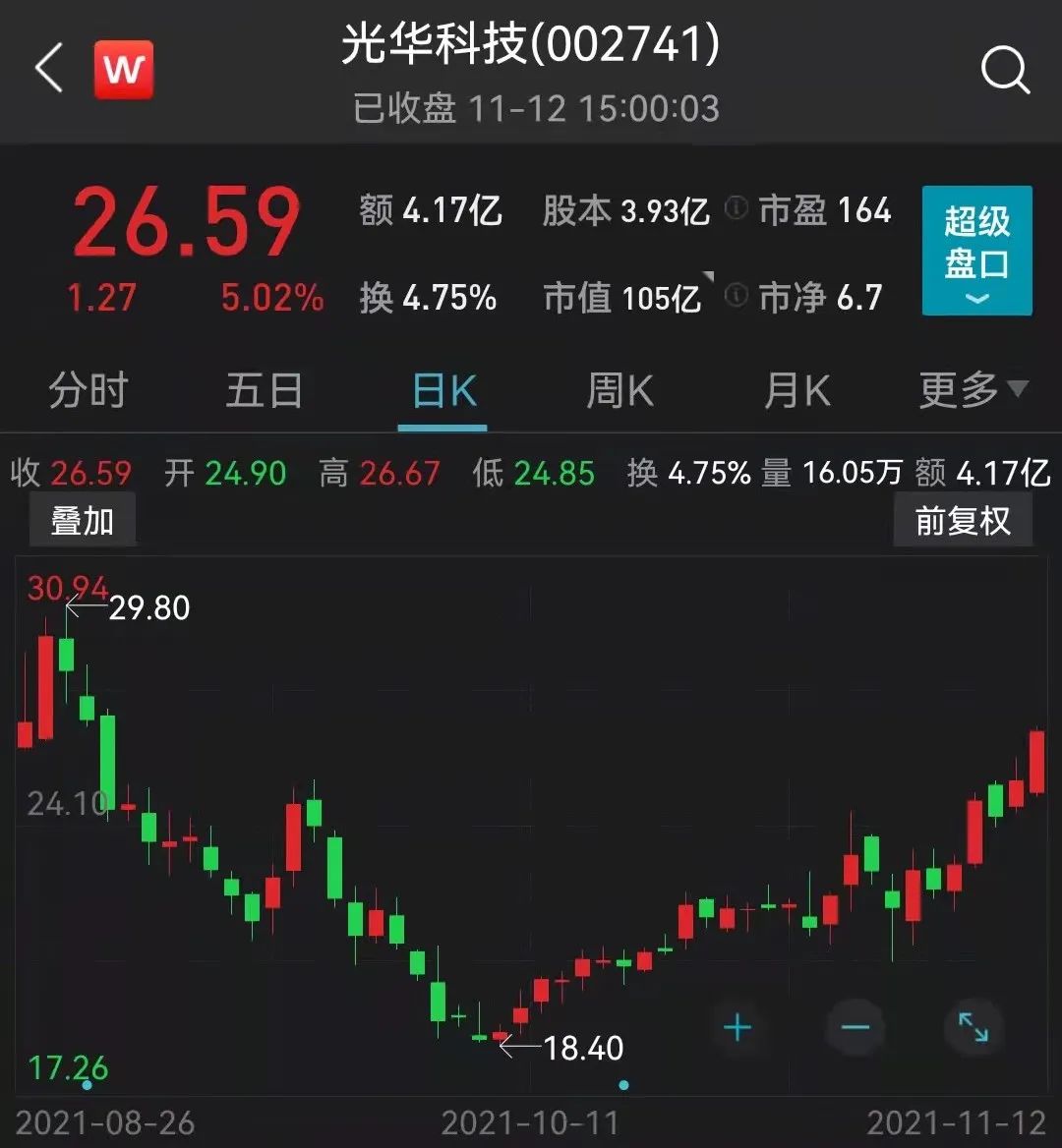Tap the red W badge icon
The image size is (1062, 1148).
pyautogui.click(x=124, y=70)
